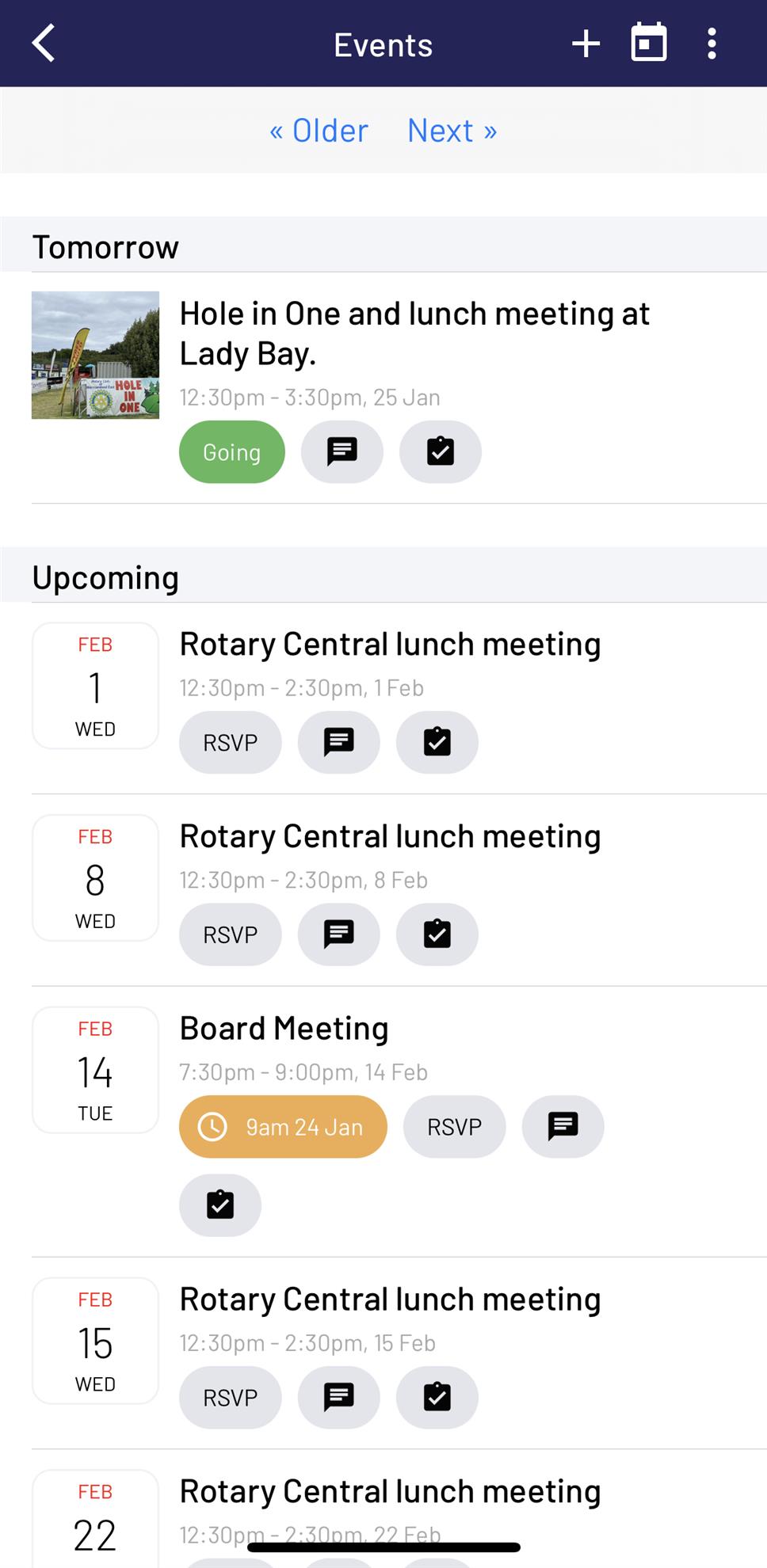This screenshot has width=767, height=1568.
Task: Open the options menu via three-dot icon
Action: point(711,44)
